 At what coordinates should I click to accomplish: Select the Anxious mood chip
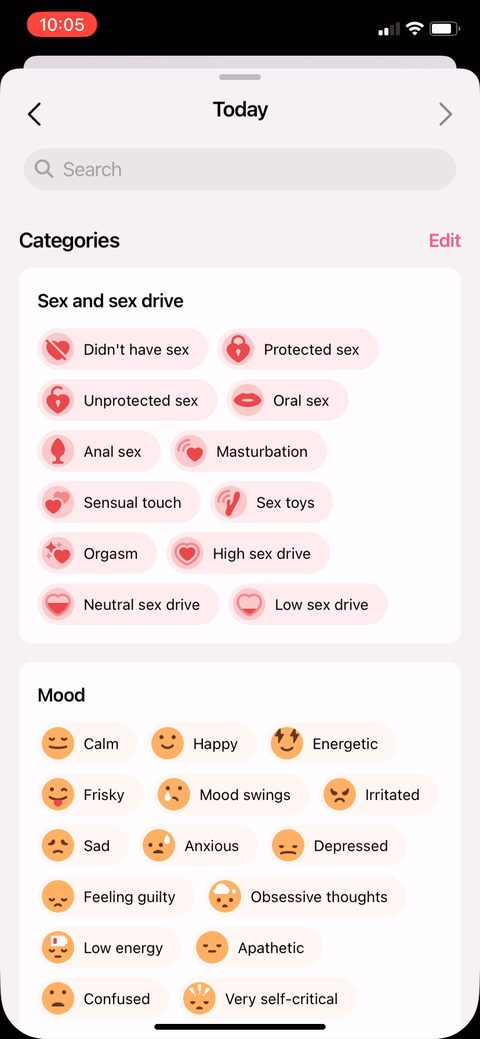pyautogui.click(x=198, y=846)
